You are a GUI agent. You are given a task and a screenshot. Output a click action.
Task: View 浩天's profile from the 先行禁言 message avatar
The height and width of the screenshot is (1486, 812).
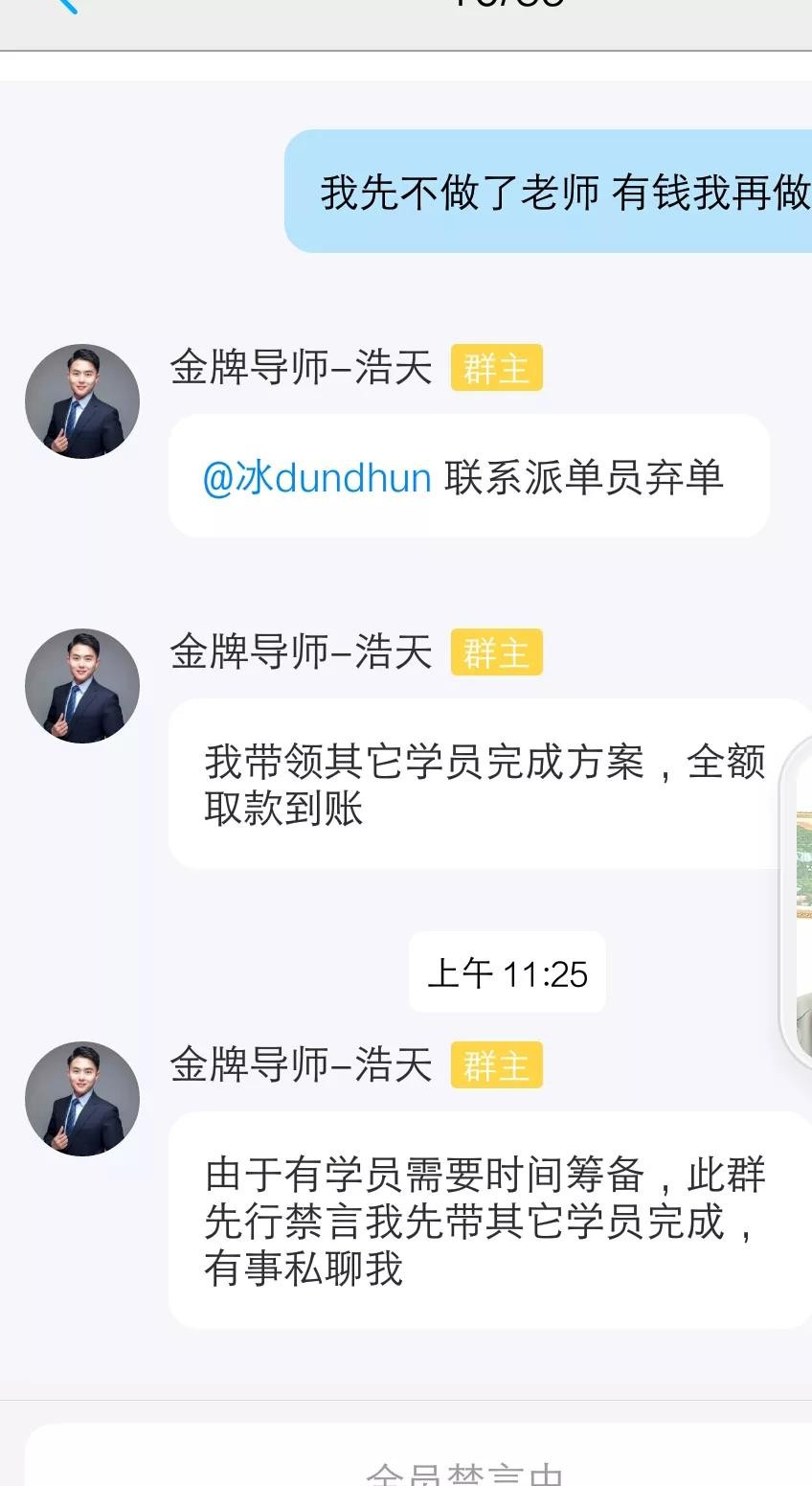click(82, 1099)
